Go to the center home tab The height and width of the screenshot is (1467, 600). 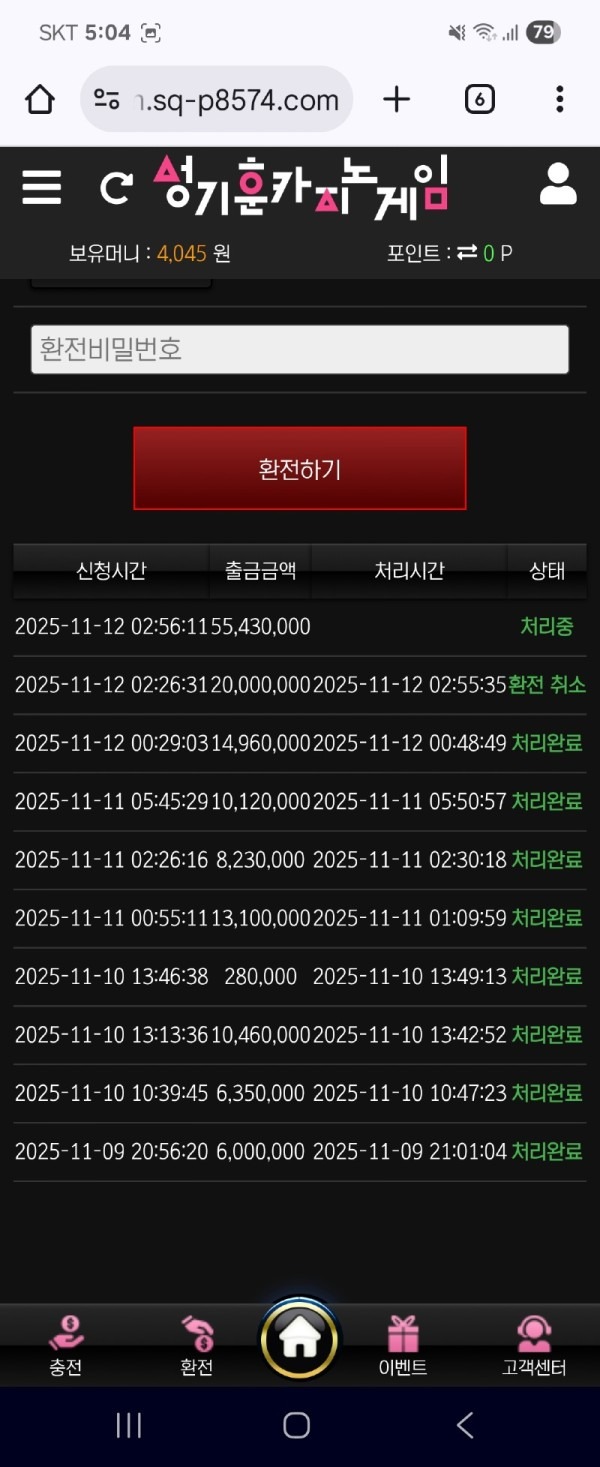point(299,1338)
